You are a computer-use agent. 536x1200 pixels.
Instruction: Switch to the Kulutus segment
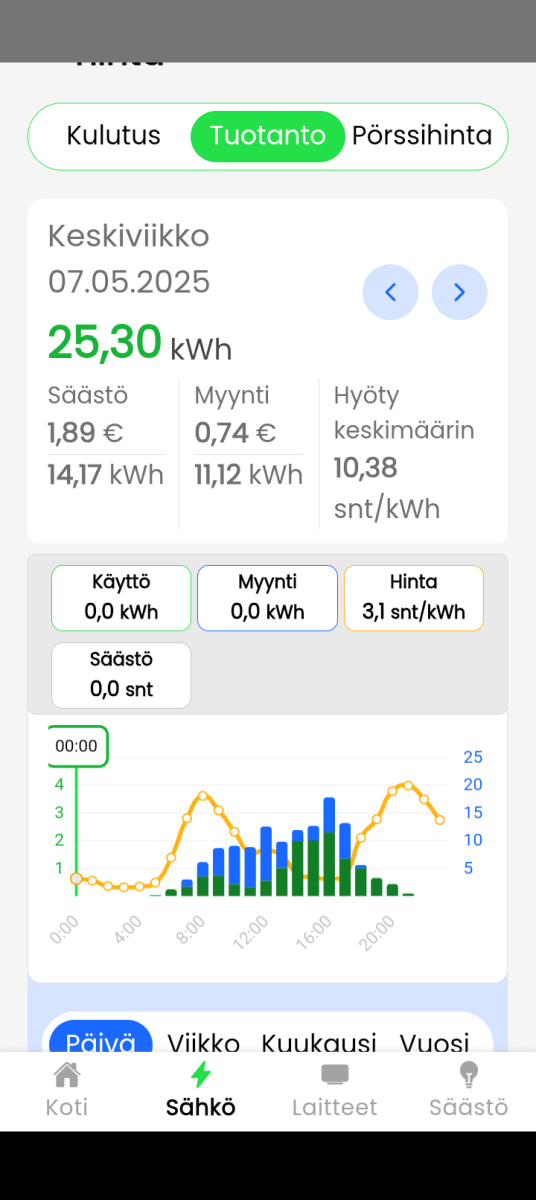(114, 136)
